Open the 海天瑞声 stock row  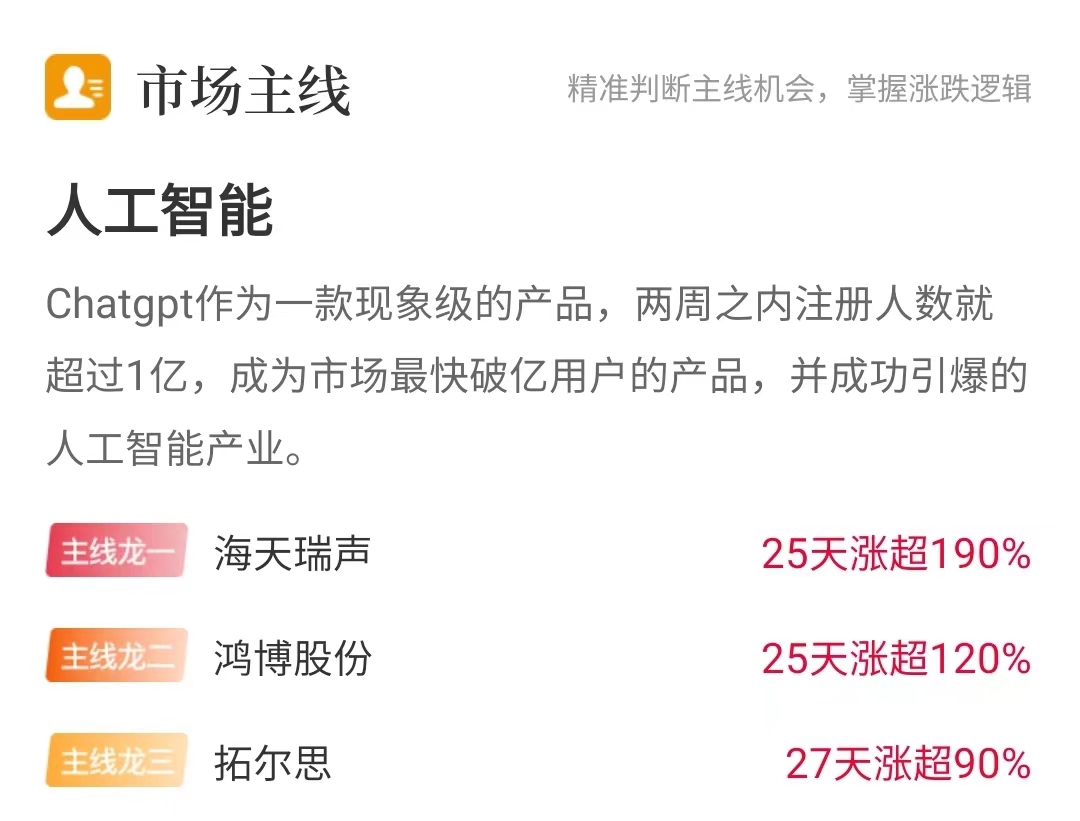click(292, 552)
